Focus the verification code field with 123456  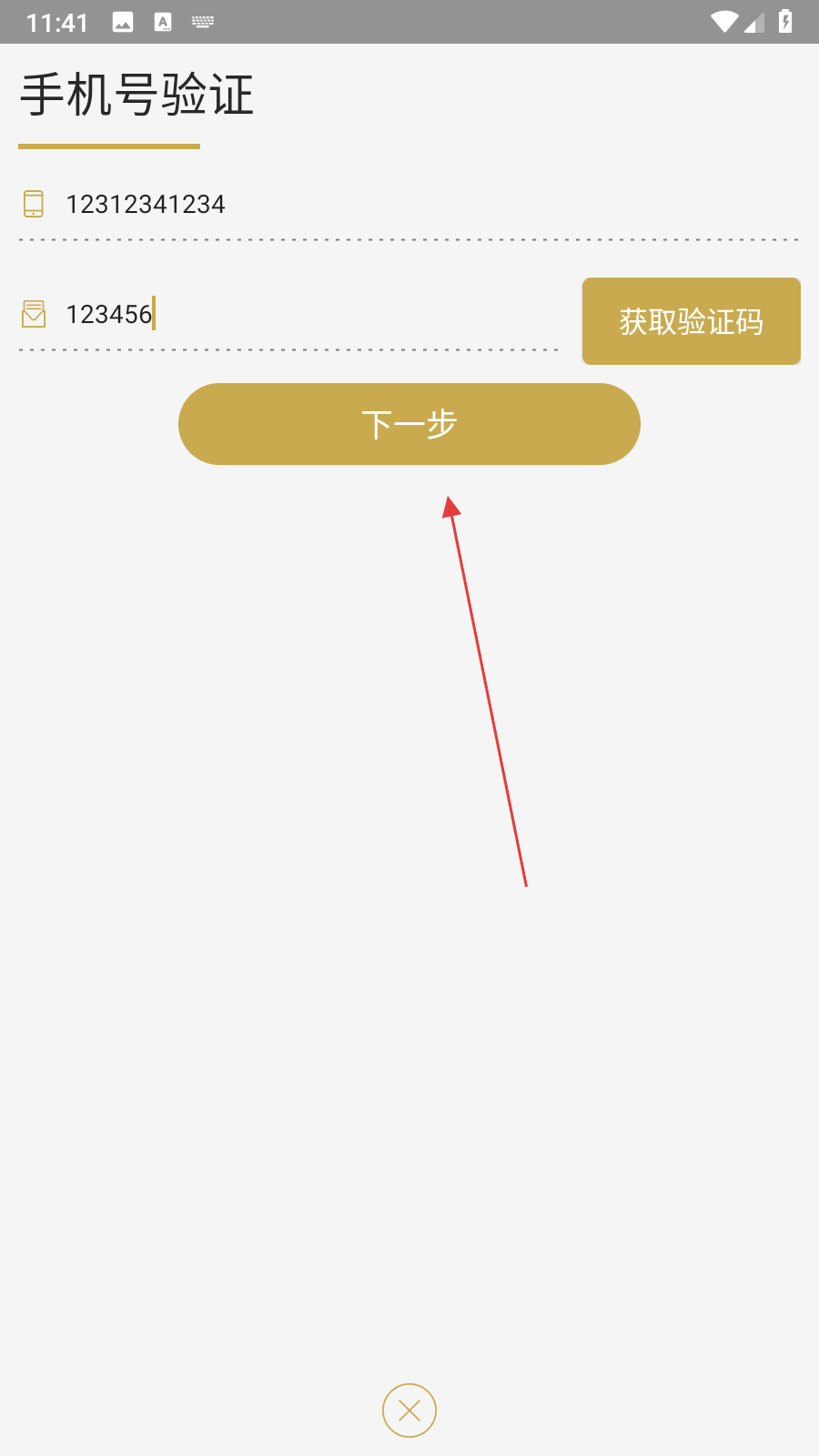(x=300, y=315)
